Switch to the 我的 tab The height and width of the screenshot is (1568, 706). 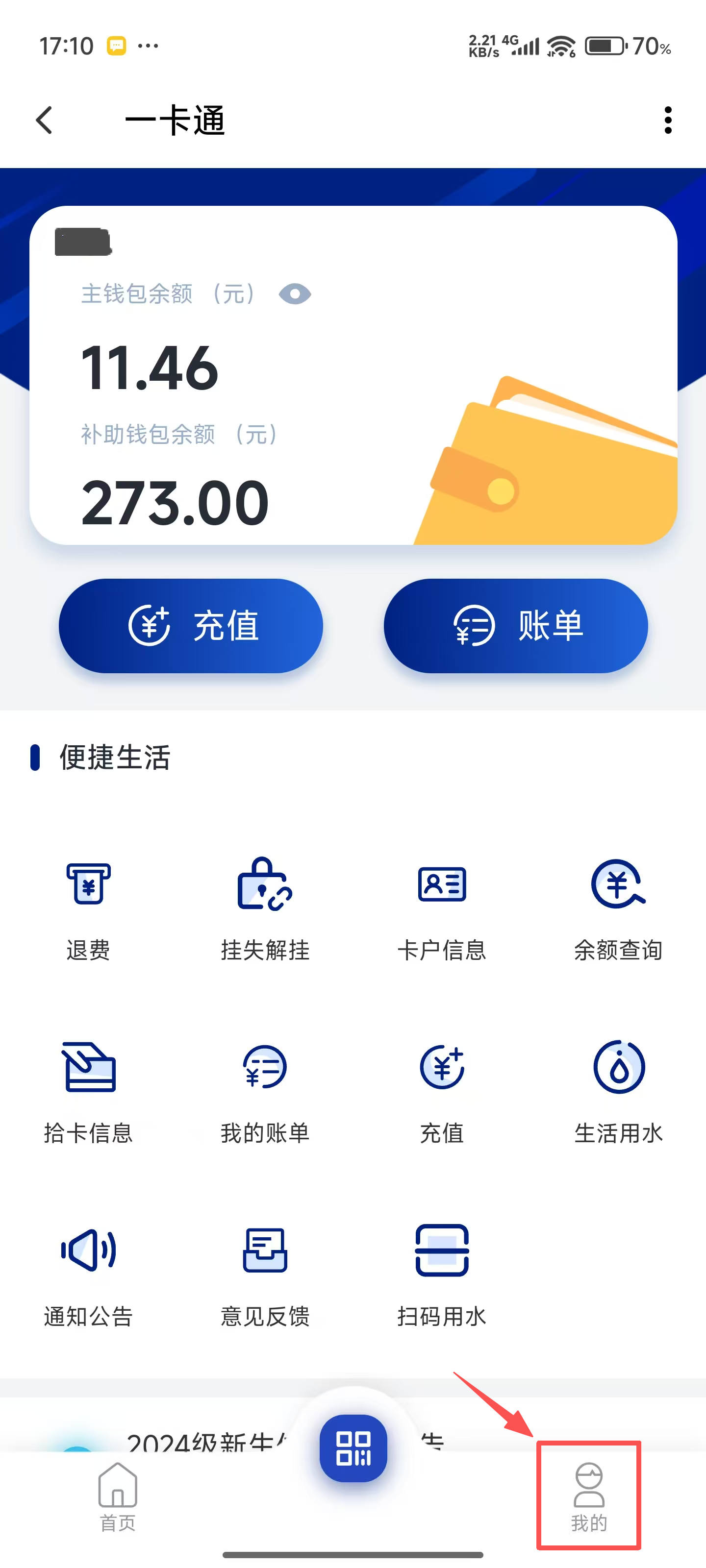click(x=588, y=1497)
